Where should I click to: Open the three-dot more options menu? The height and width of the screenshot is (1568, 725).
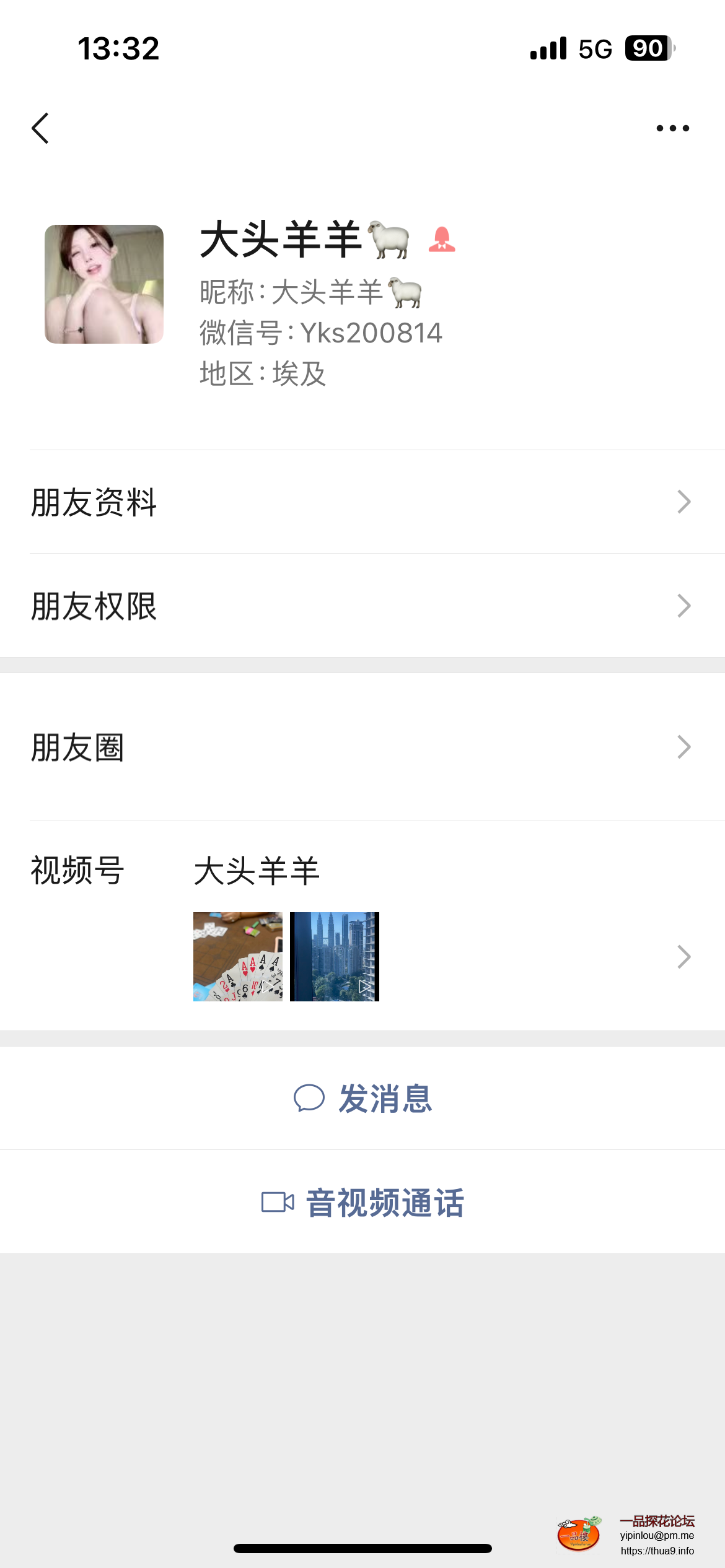coord(672,128)
